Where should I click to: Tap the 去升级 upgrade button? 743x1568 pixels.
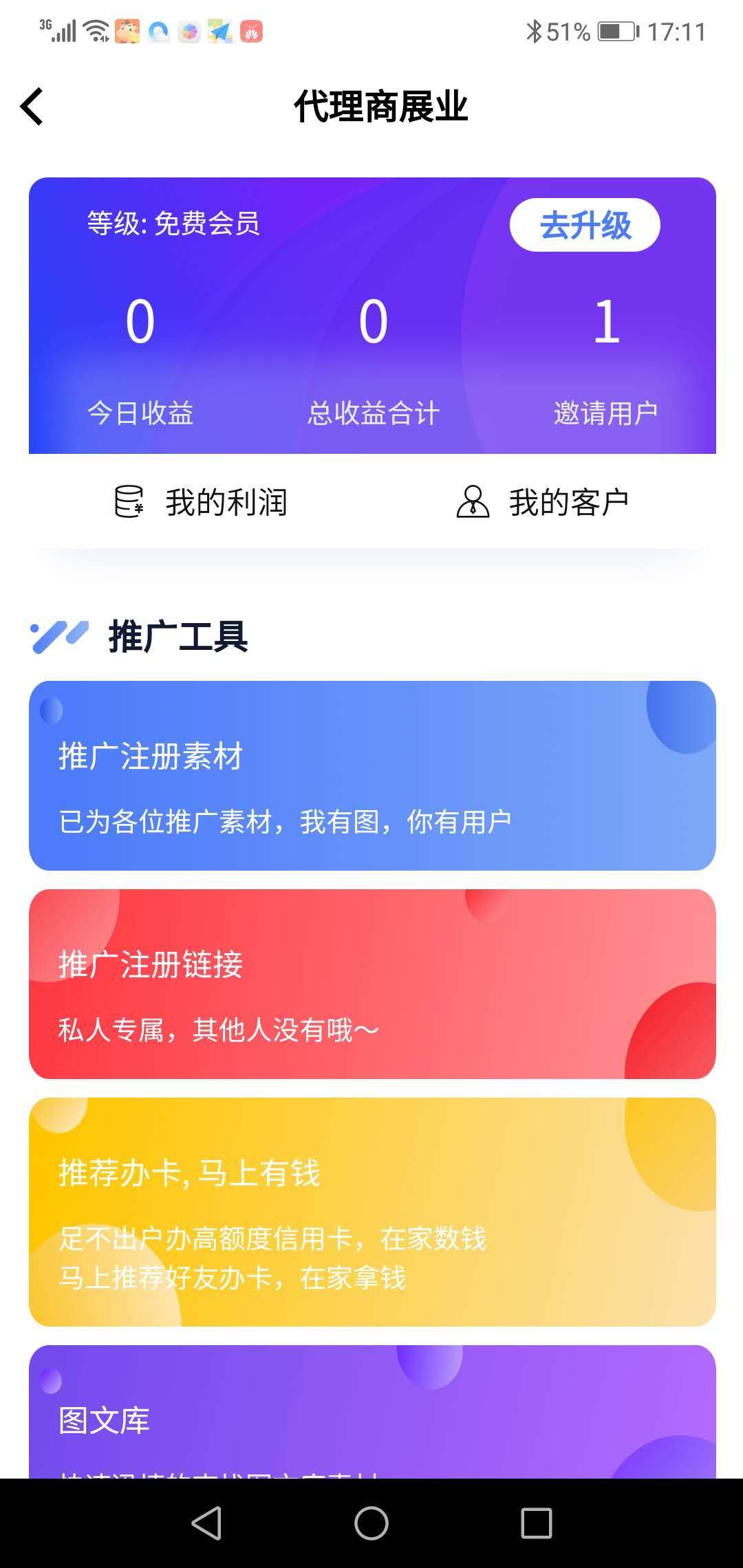pyautogui.click(x=584, y=225)
